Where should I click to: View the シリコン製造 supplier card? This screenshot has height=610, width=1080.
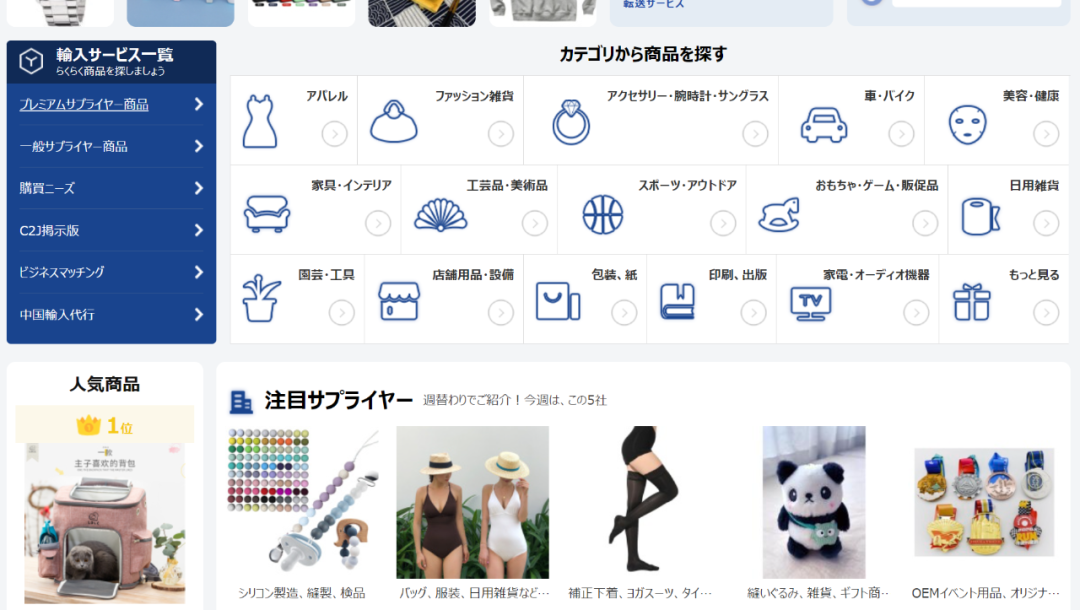(302, 505)
